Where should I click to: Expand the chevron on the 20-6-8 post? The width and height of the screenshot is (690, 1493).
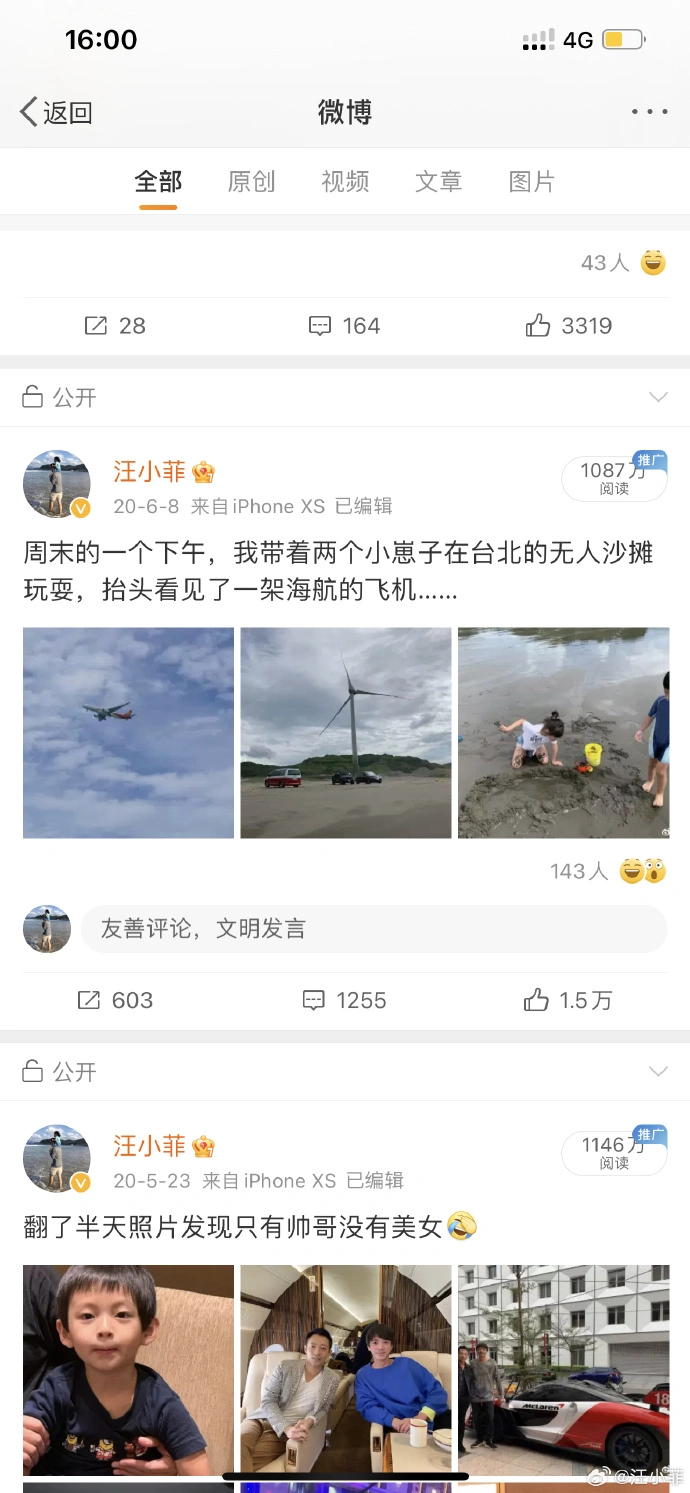click(658, 398)
